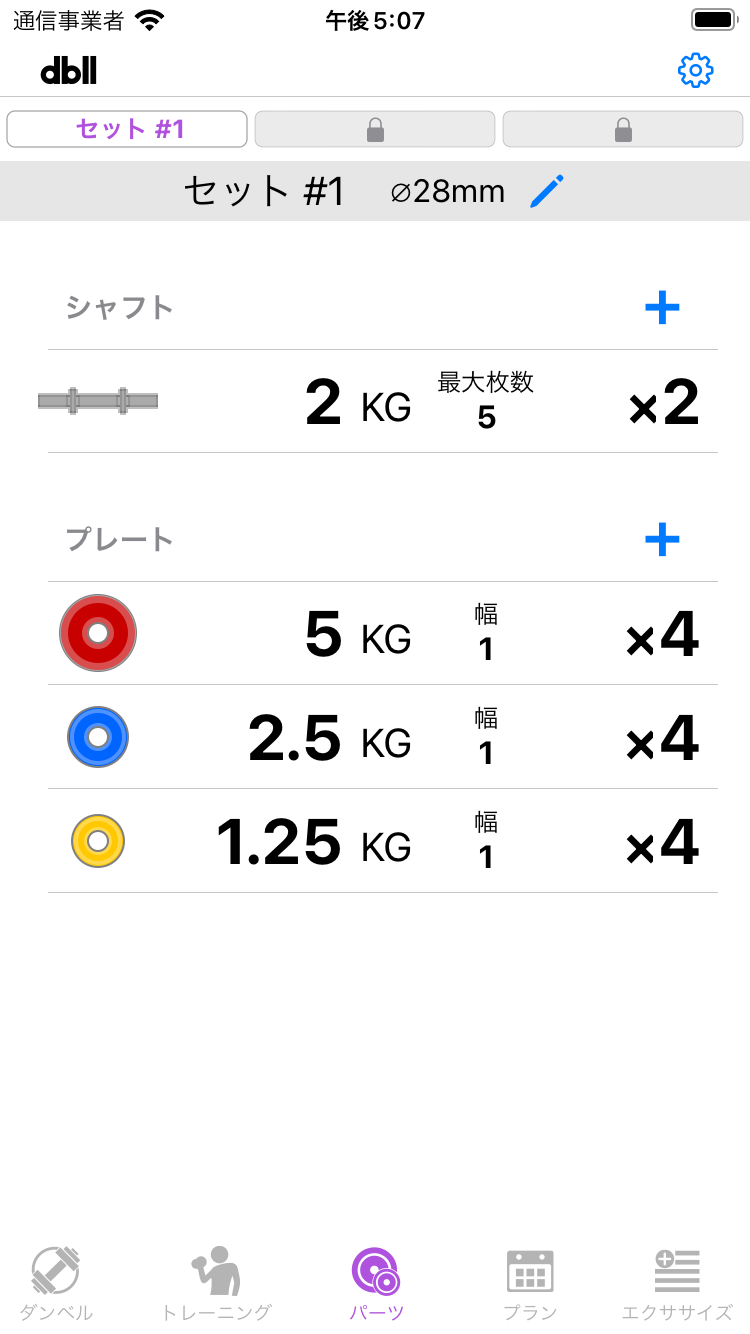Open the 2 KG shaft row
The height and width of the screenshot is (1334, 750).
[382, 402]
